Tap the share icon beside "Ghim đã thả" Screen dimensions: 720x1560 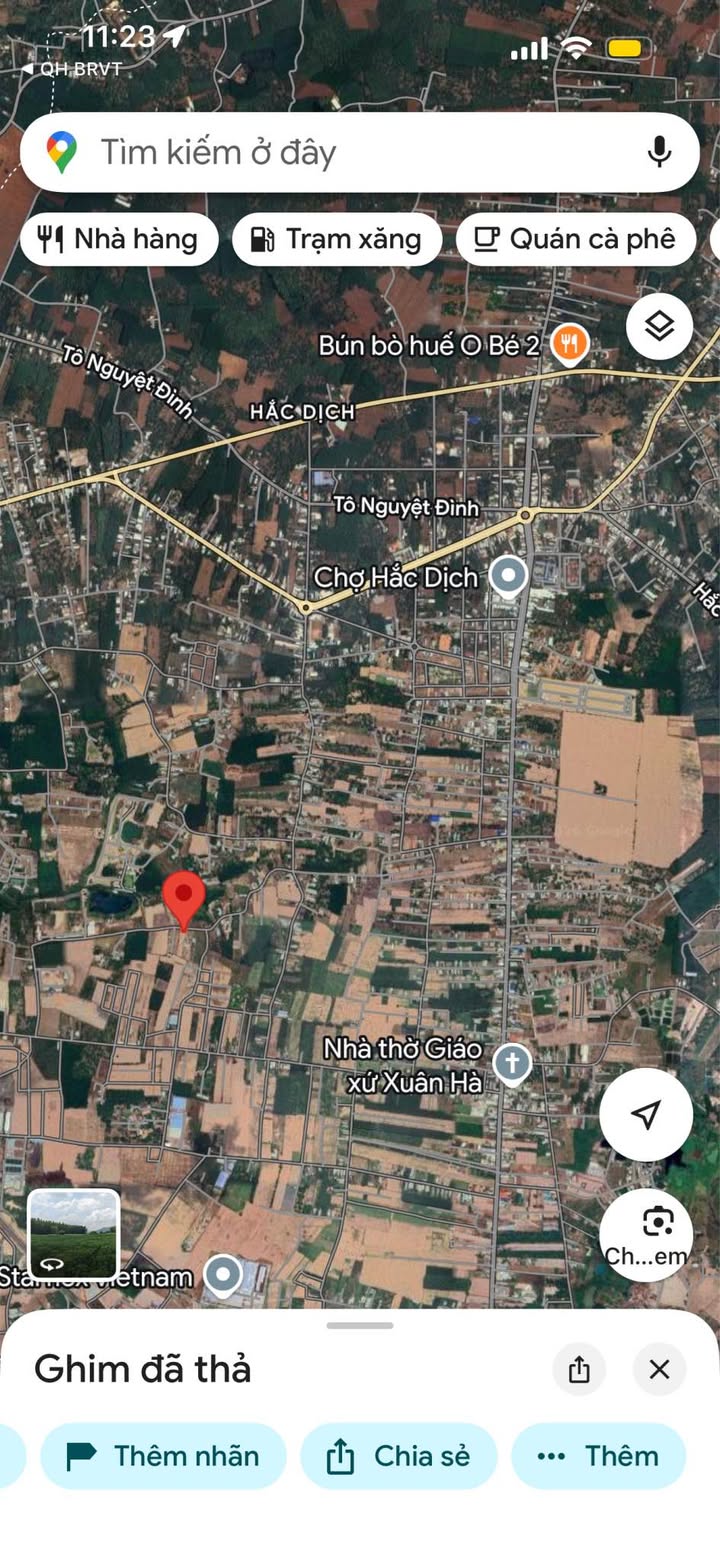(579, 1370)
